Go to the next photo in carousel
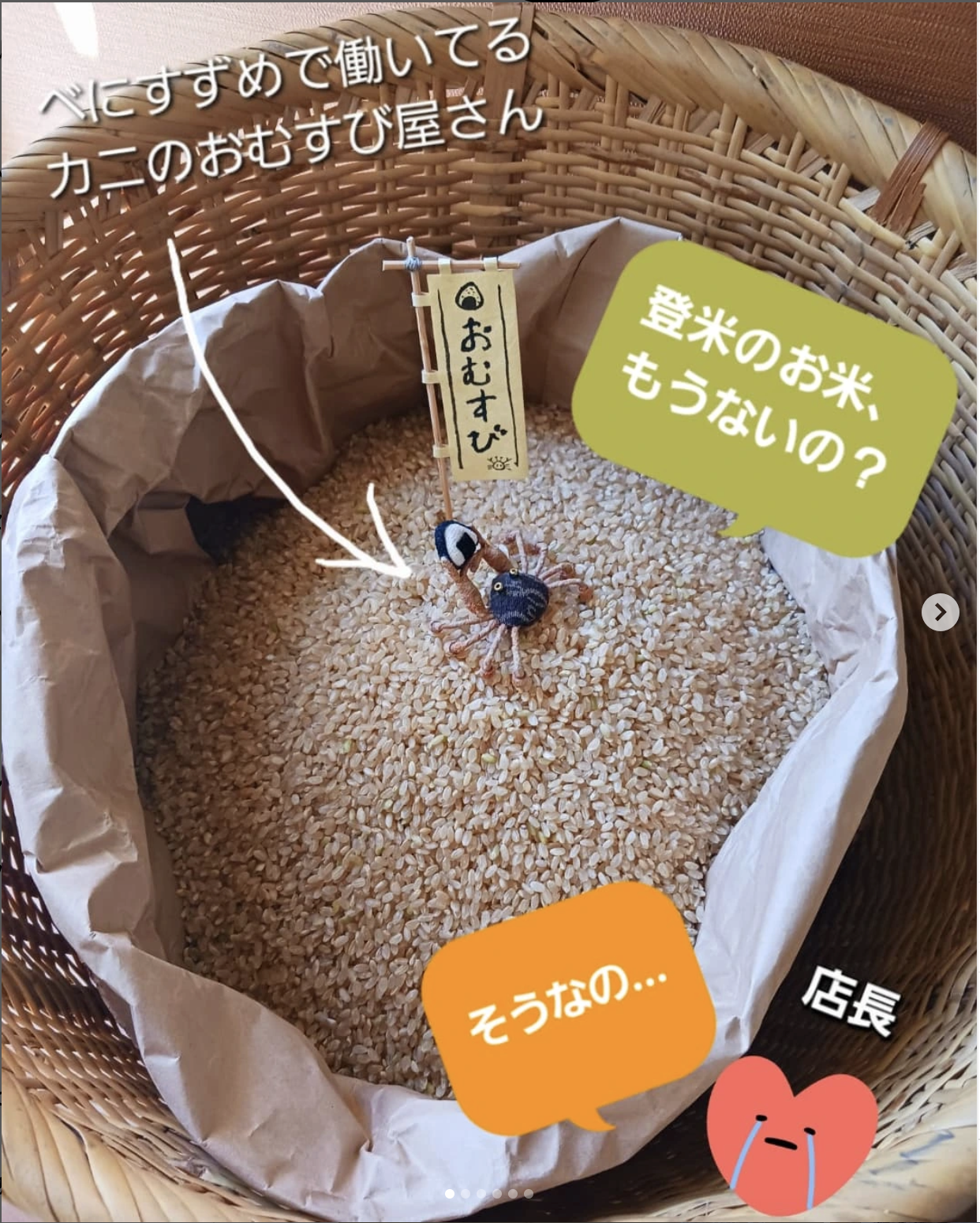Viewport: 980px width, 1223px height. (940, 612)
